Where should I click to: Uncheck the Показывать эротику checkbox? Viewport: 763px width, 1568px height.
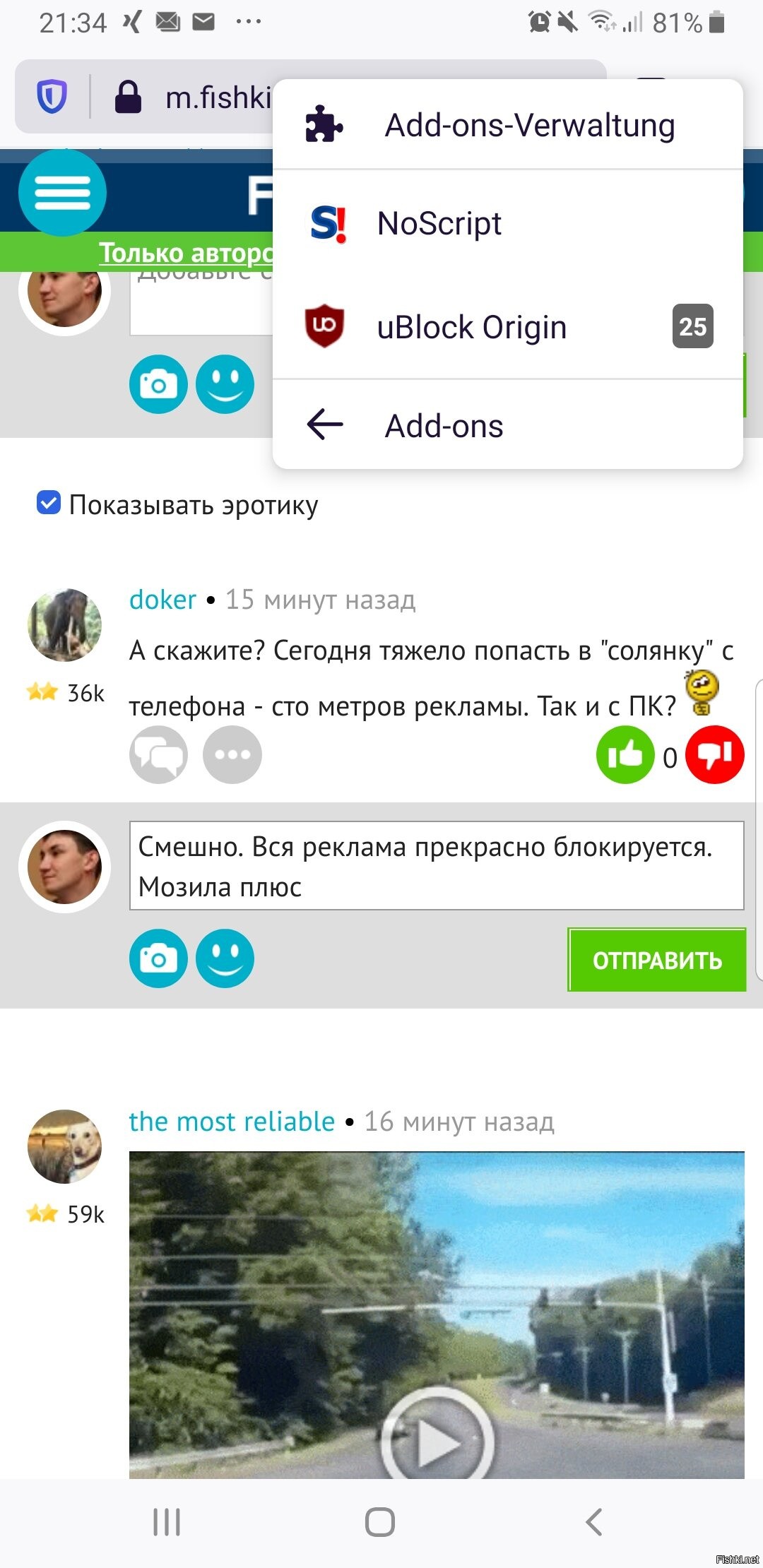[49, 503]
